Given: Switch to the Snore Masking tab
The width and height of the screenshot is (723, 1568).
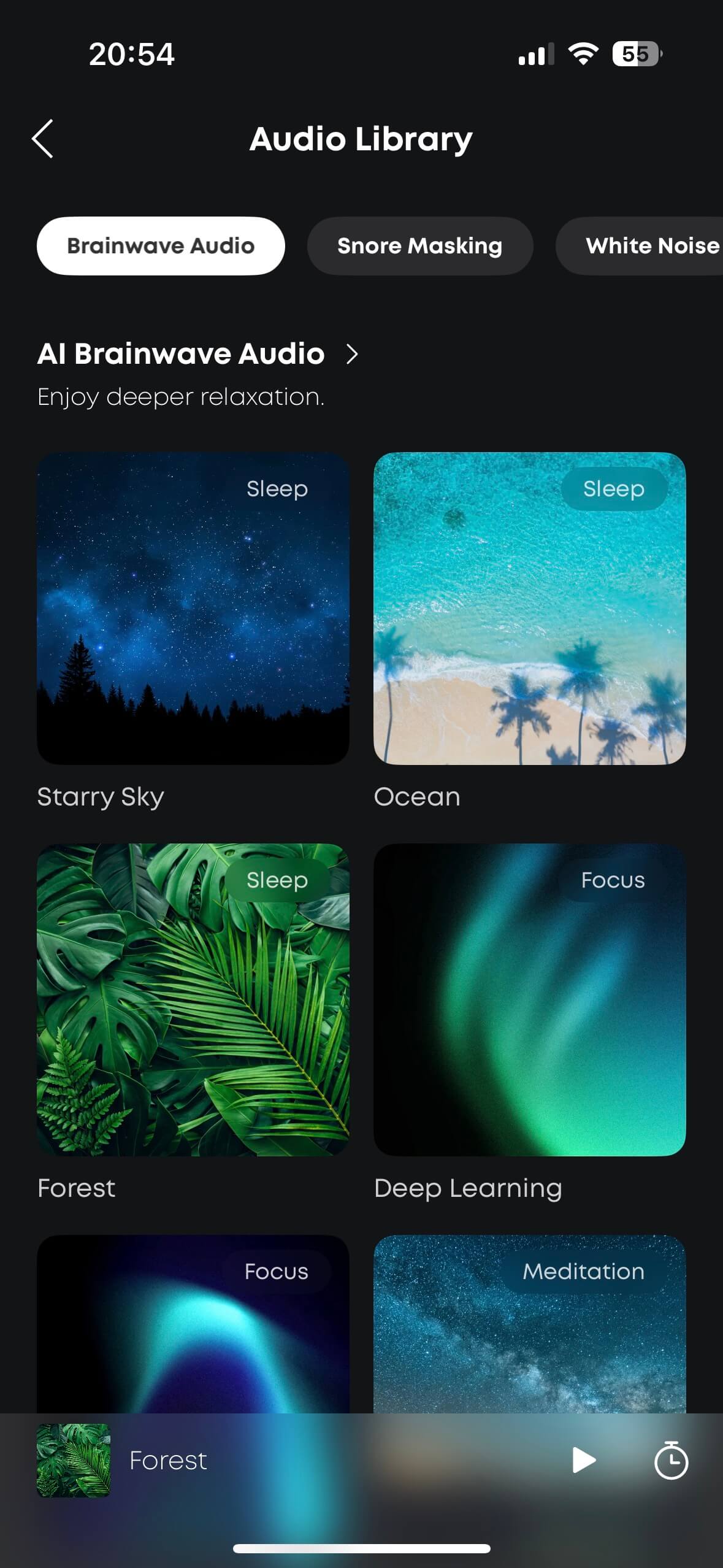Looking at the screenshot, I should (419, 246).
